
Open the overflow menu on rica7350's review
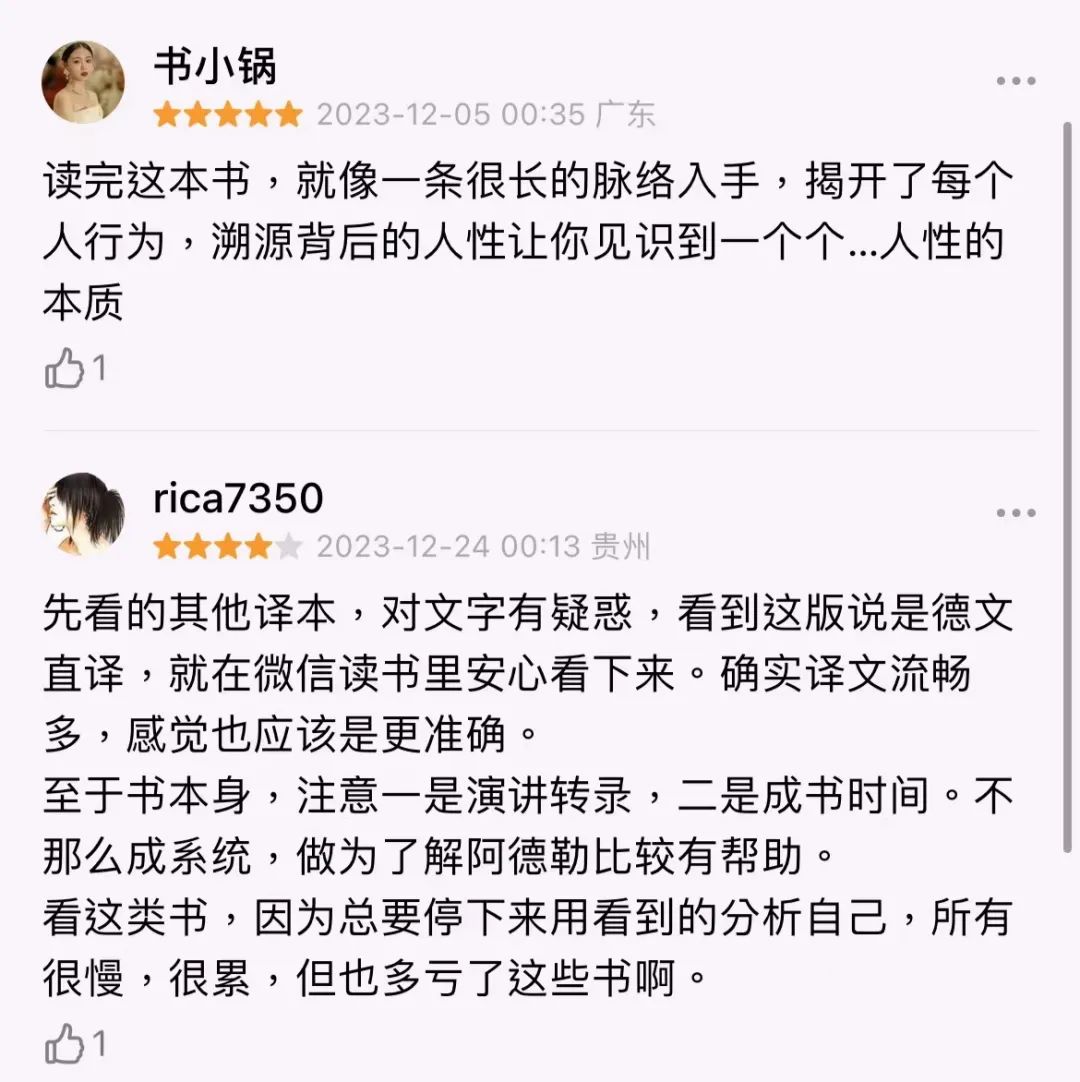(1016, 513)
